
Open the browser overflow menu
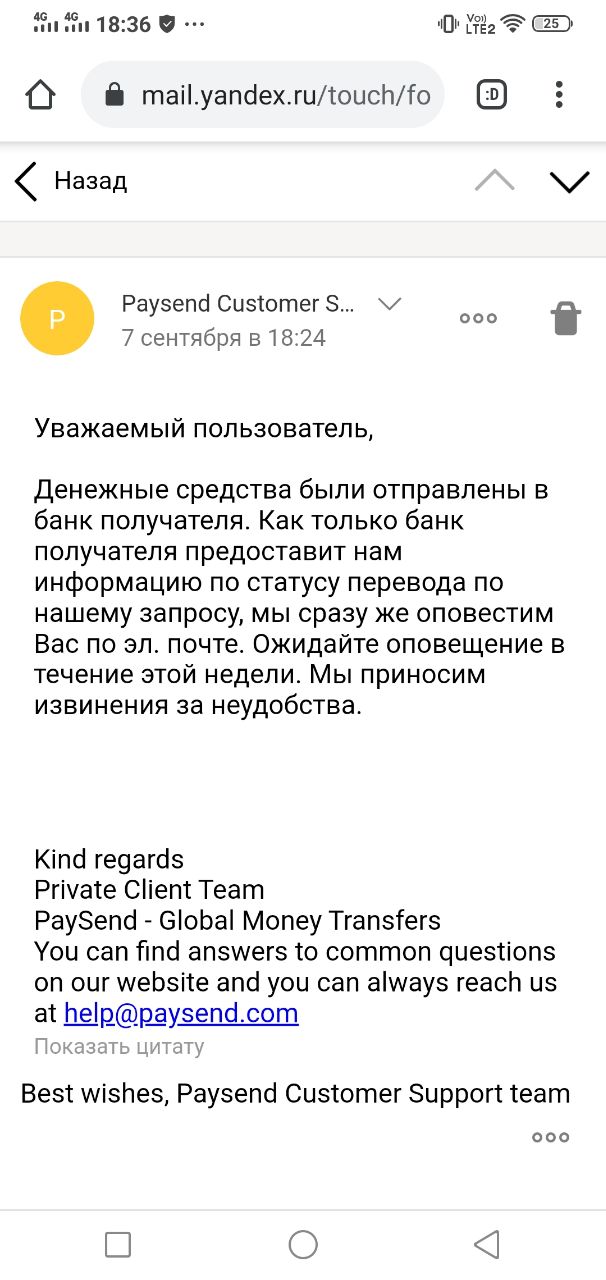click(x=559, y=95)
